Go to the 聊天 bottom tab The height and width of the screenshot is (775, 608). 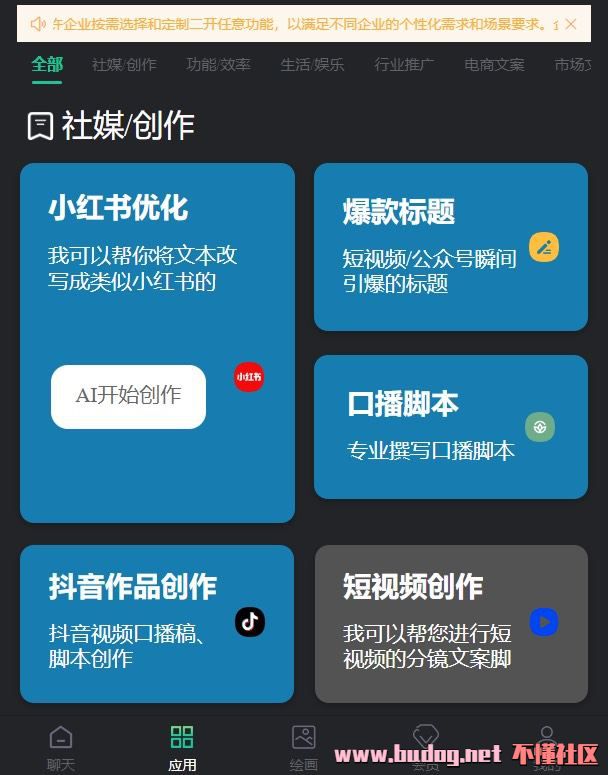60,747
